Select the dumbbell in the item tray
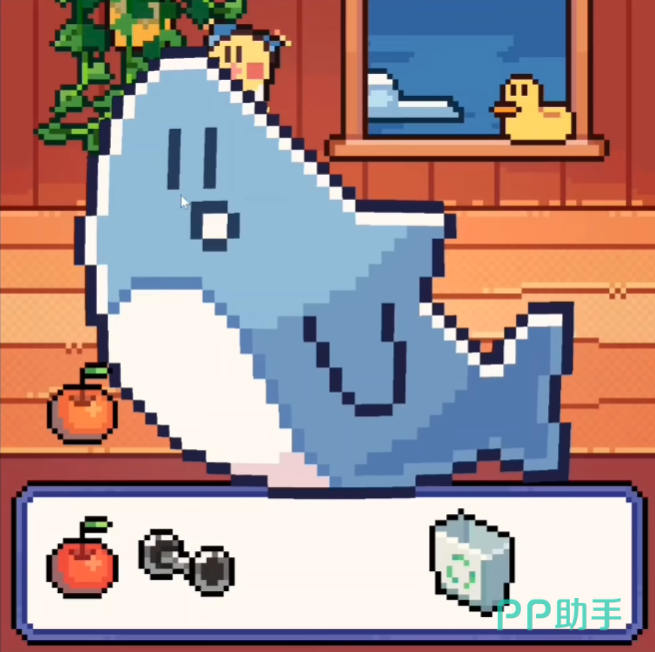Image resolution: width=655 pixels, height=652 pixels. point(186,562)
